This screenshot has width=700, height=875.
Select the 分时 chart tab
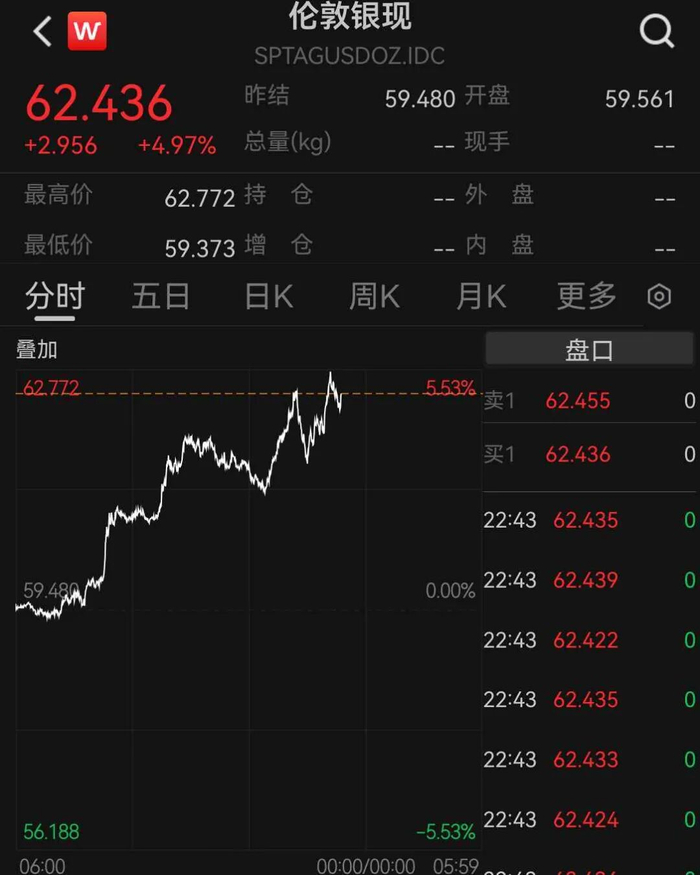click(x=55, y=296)
